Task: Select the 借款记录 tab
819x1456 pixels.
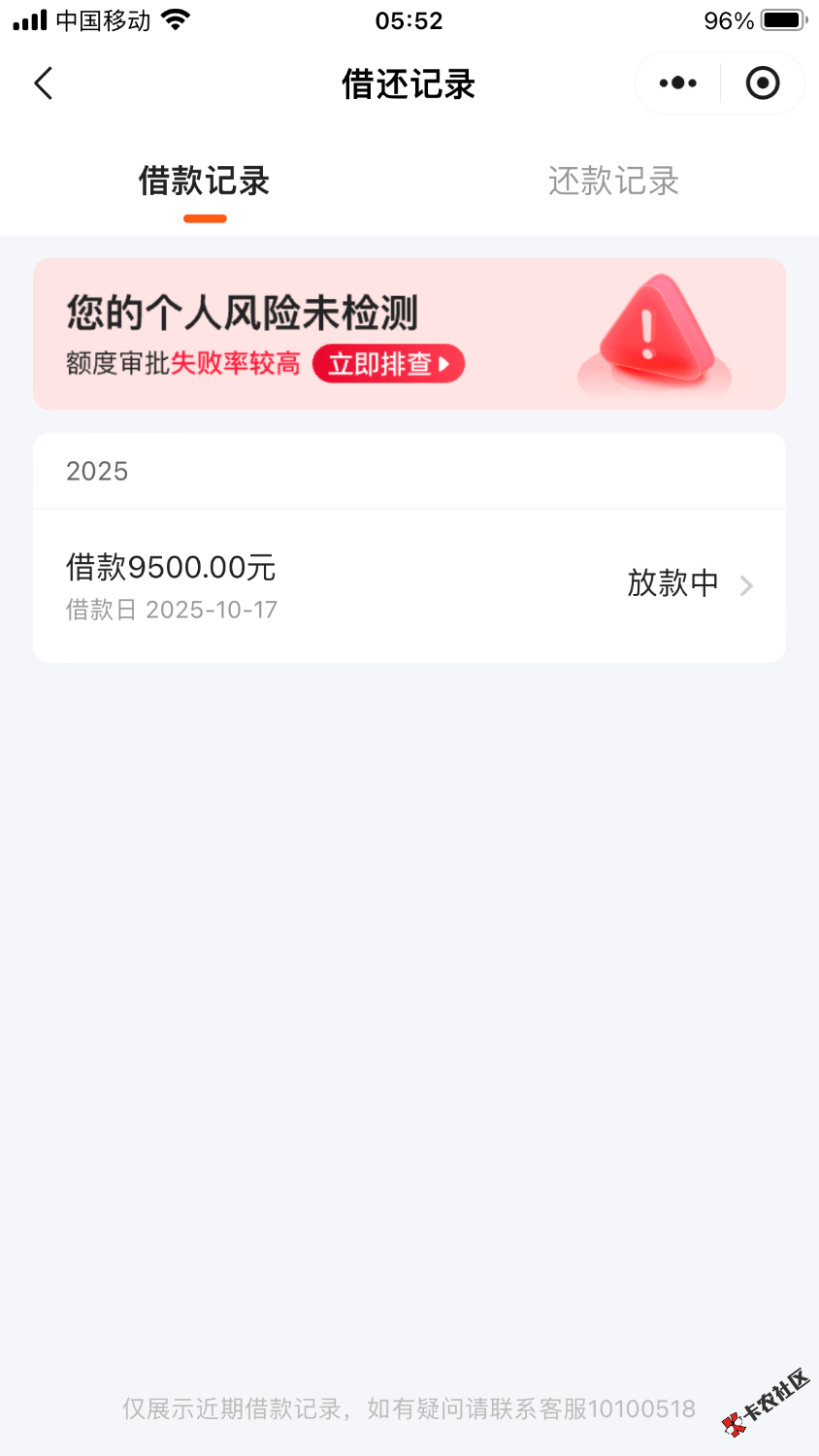Action: 204,182
